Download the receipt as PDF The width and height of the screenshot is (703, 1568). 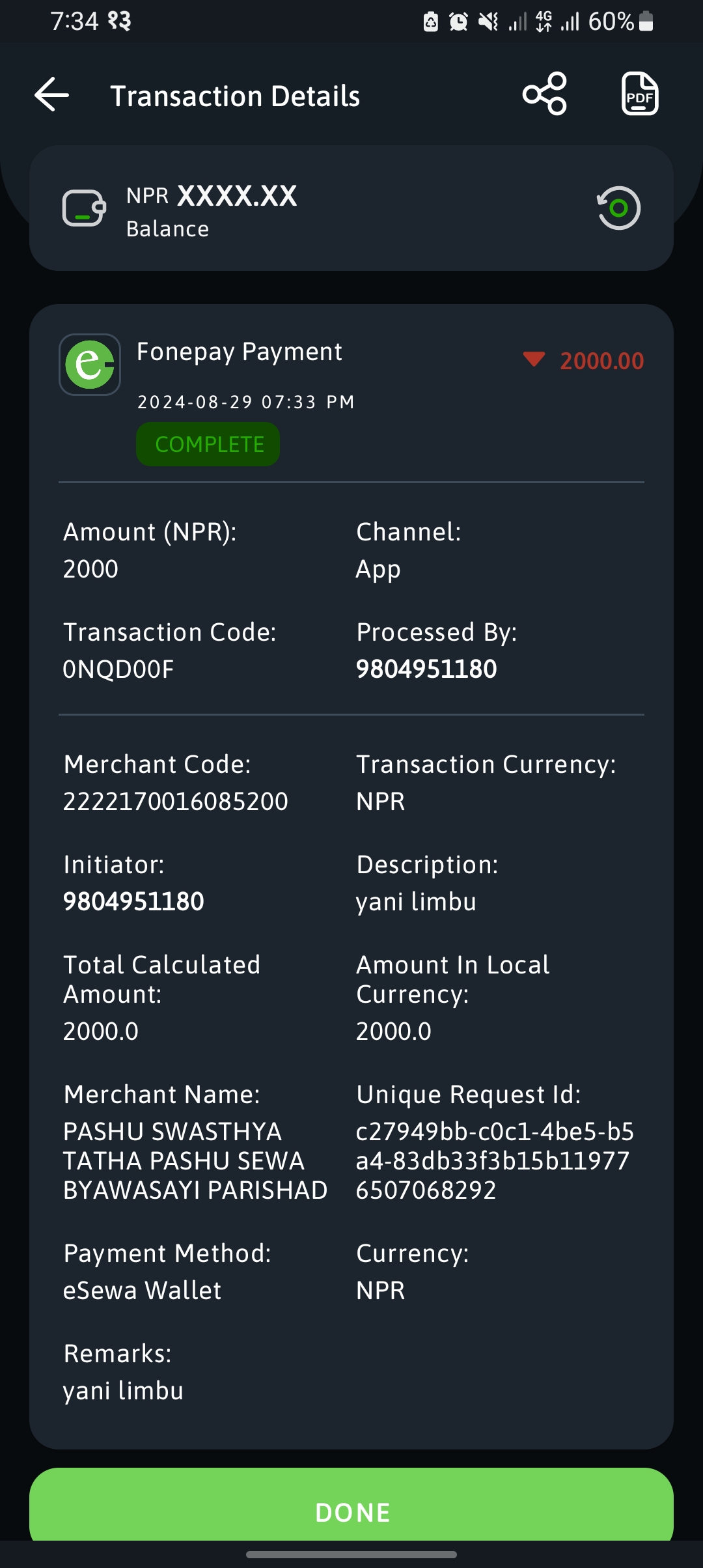(639, 94)
